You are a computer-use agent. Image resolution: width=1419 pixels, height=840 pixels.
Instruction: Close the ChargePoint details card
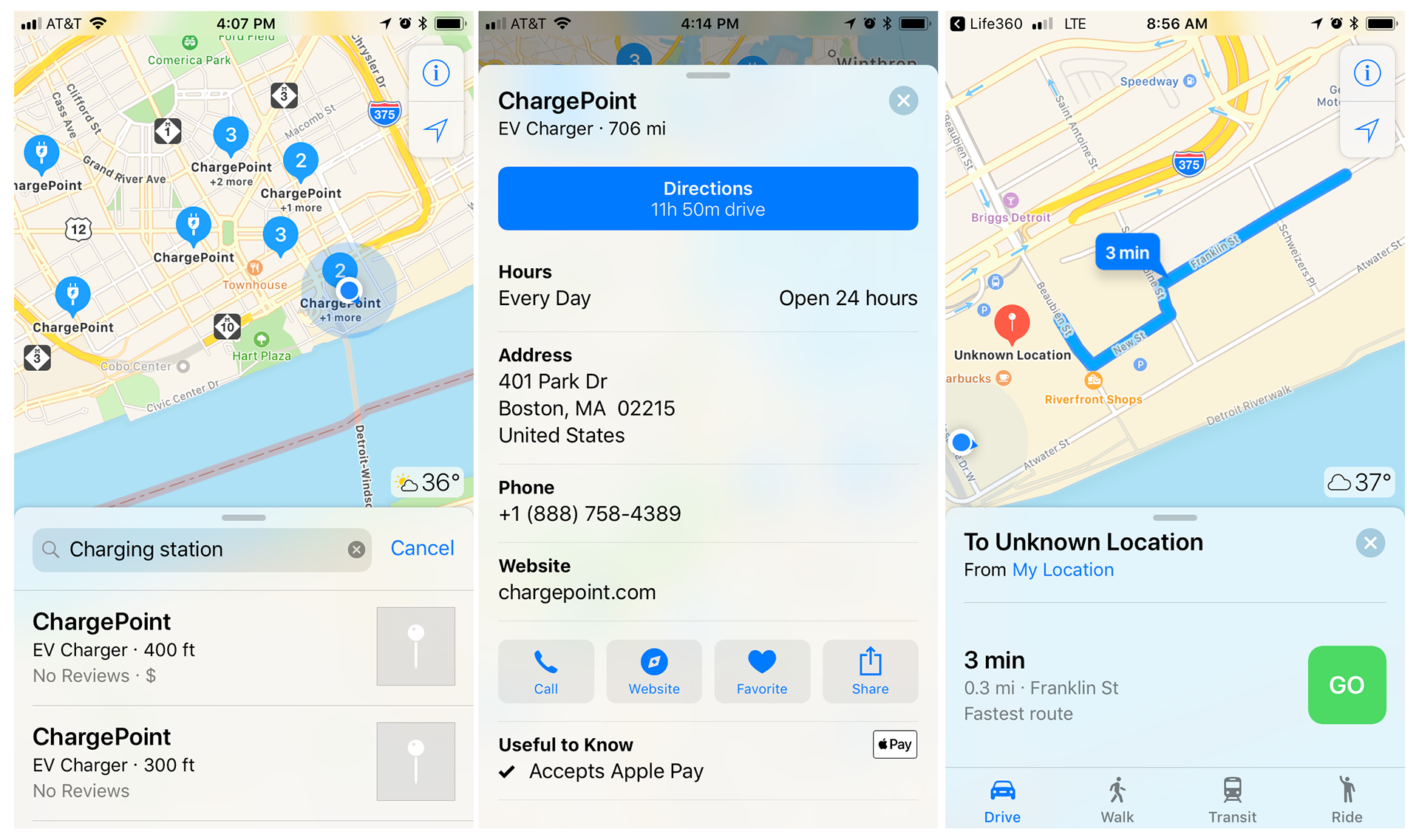902,101
